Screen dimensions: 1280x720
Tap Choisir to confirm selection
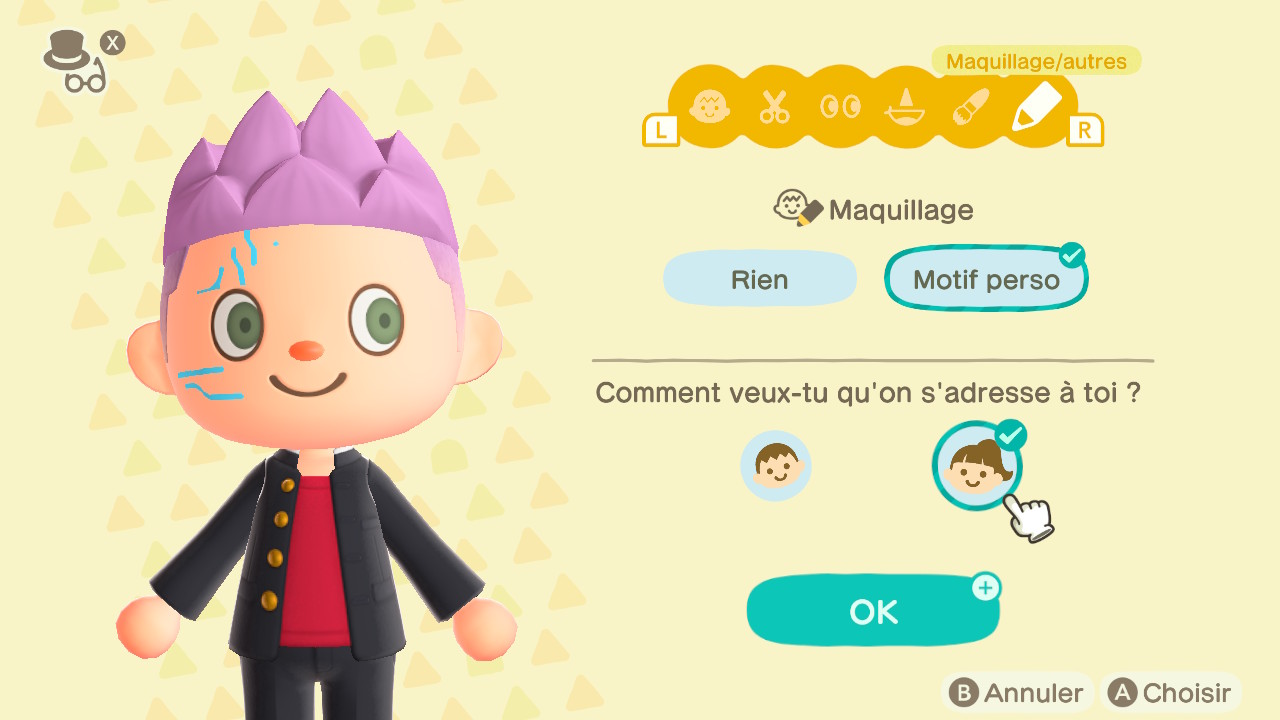click(1171, 693)
